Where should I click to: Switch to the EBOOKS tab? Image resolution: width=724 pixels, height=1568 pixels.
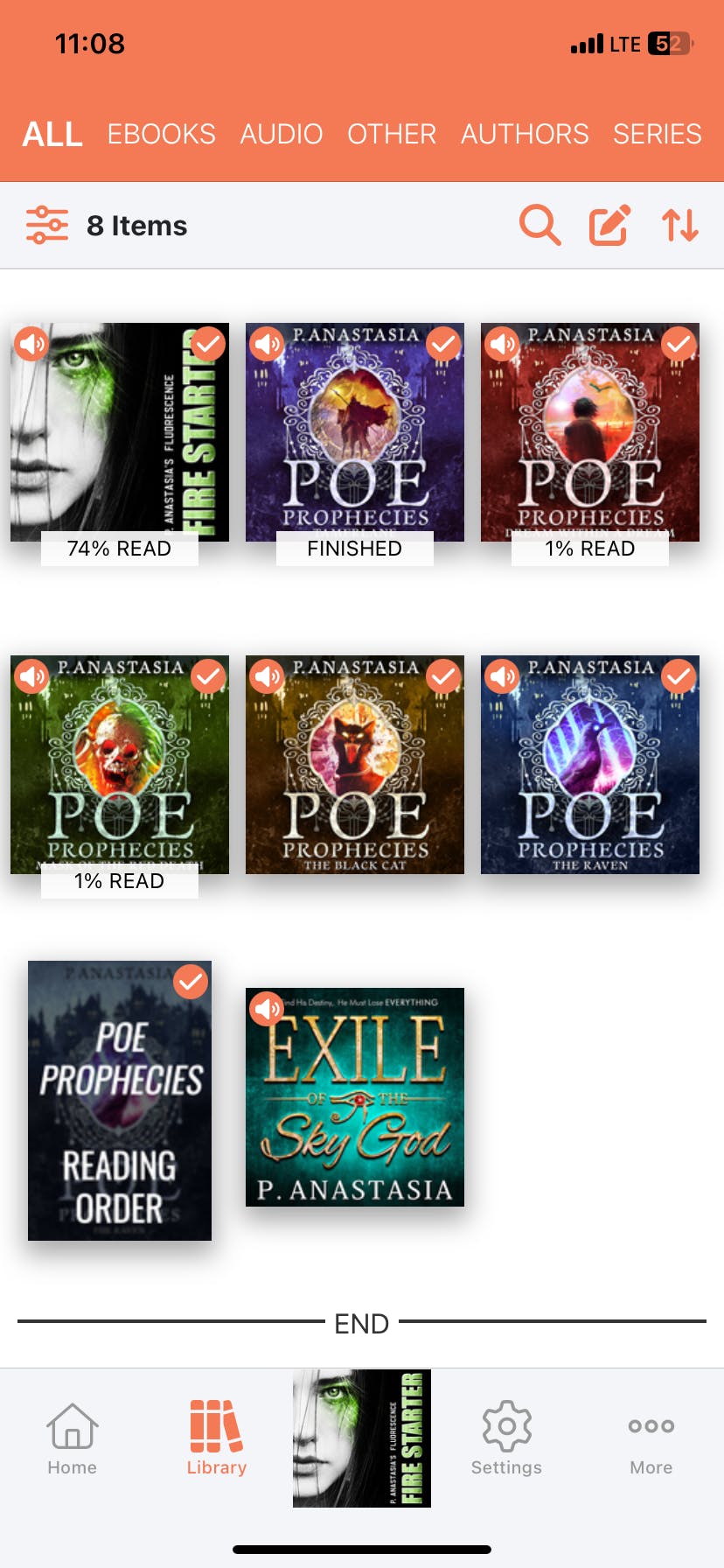pyautogui.click(x=161, y=134)
